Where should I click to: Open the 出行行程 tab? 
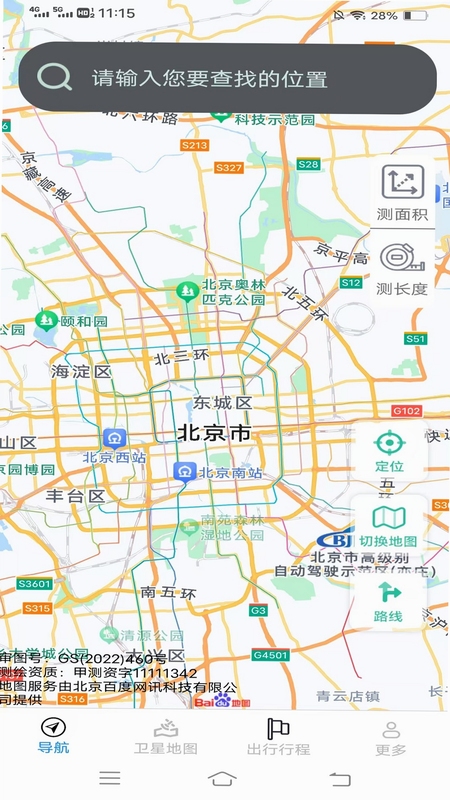(x=279, y=737)
